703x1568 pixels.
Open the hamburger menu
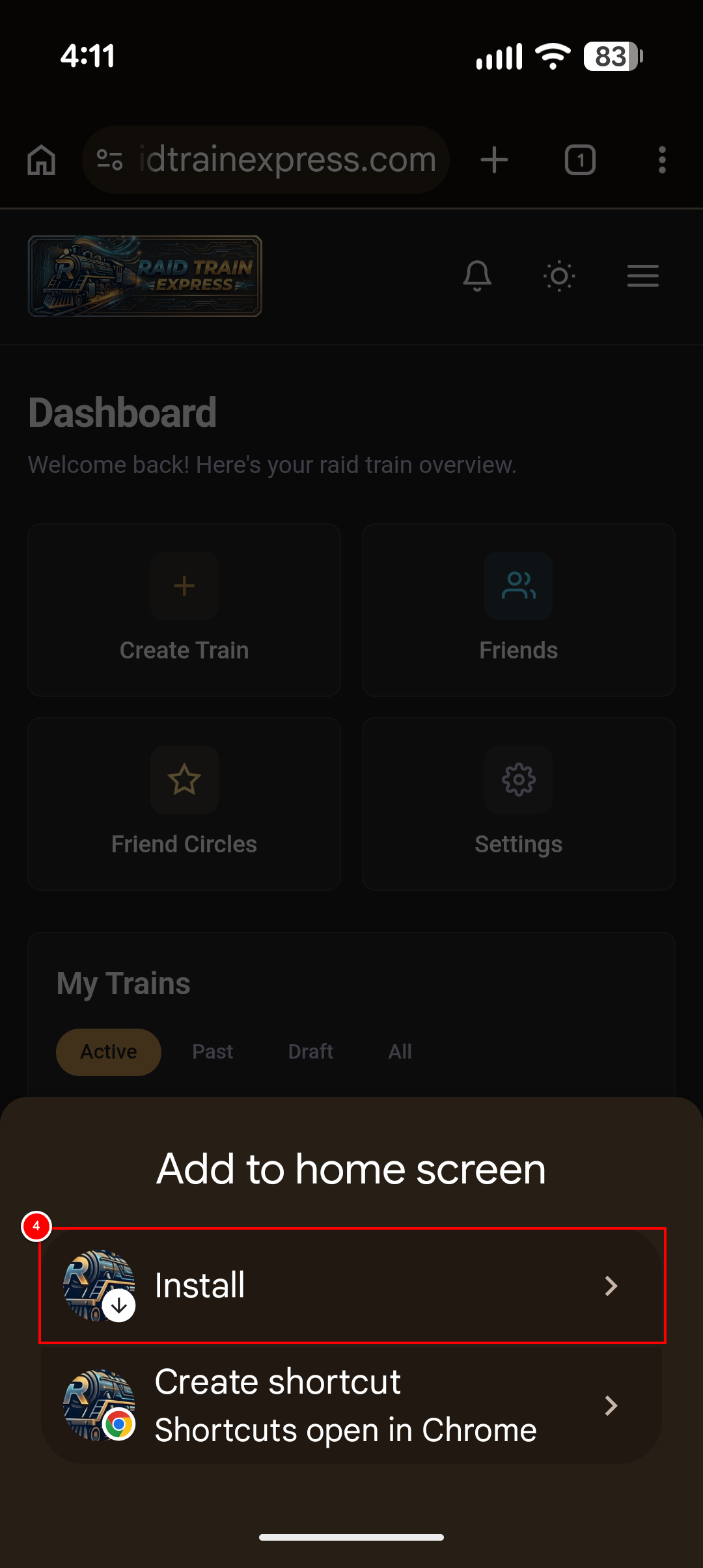(x=642, y=276)
